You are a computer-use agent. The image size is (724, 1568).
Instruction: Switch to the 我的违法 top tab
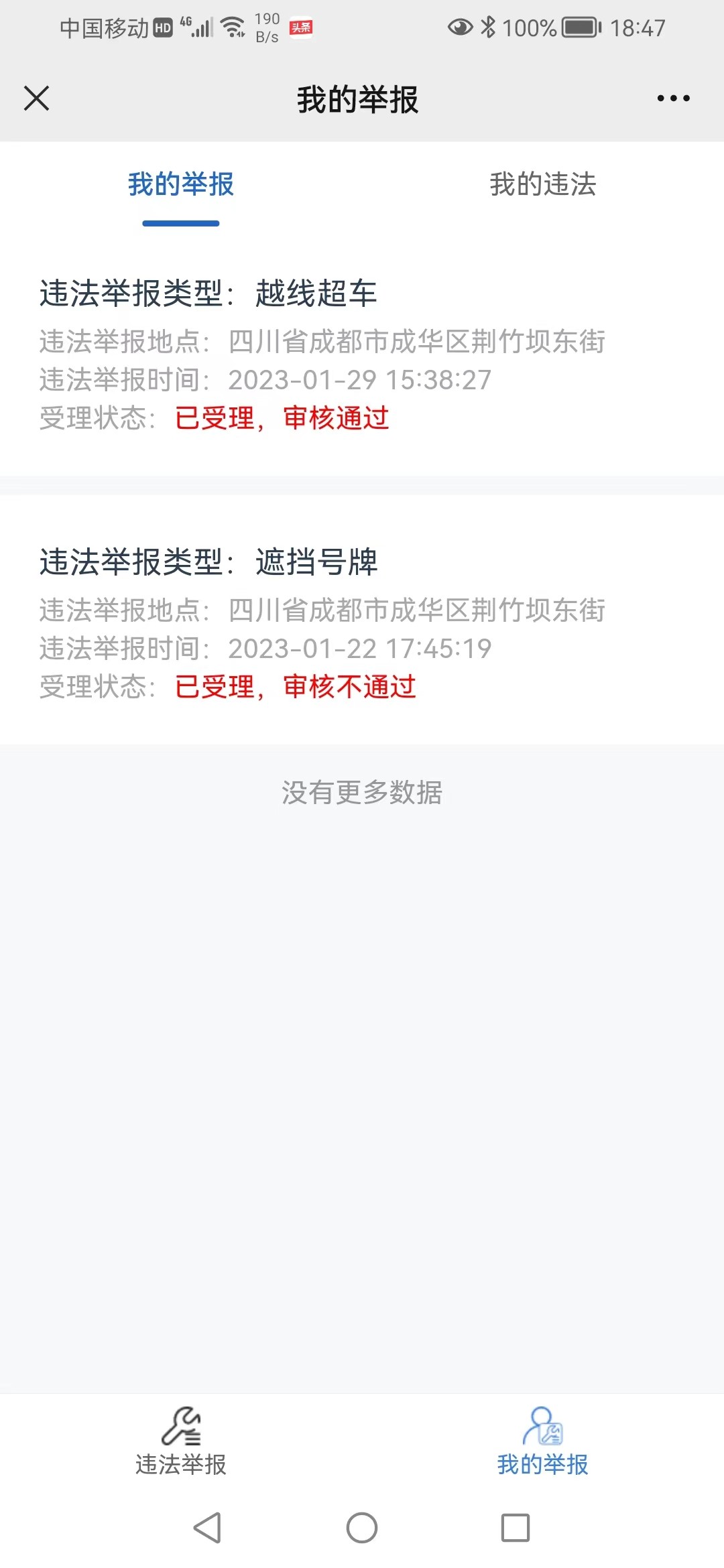point(543,185)
